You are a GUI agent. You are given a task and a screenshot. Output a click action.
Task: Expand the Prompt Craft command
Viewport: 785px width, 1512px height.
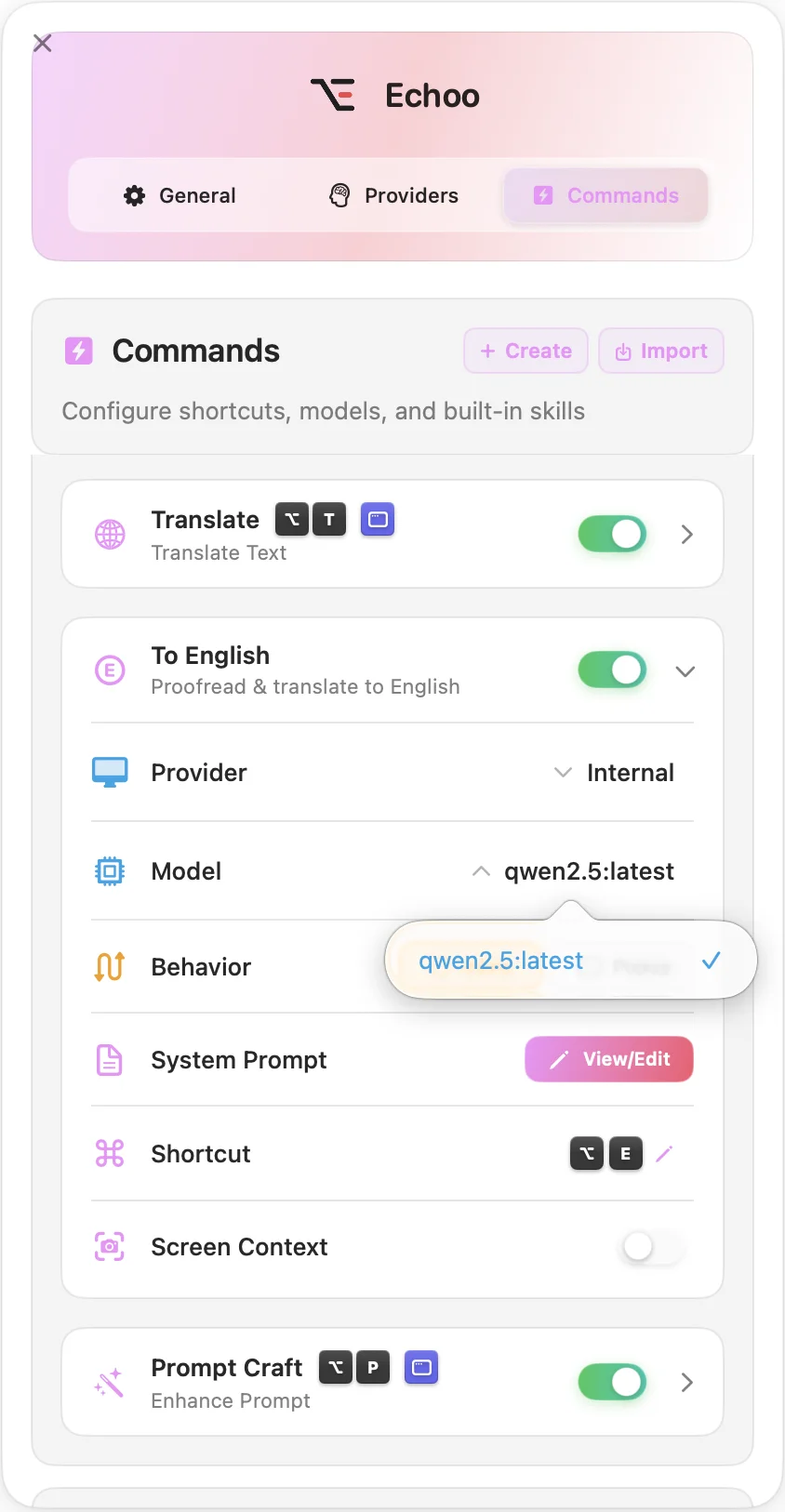[686, 1382]
